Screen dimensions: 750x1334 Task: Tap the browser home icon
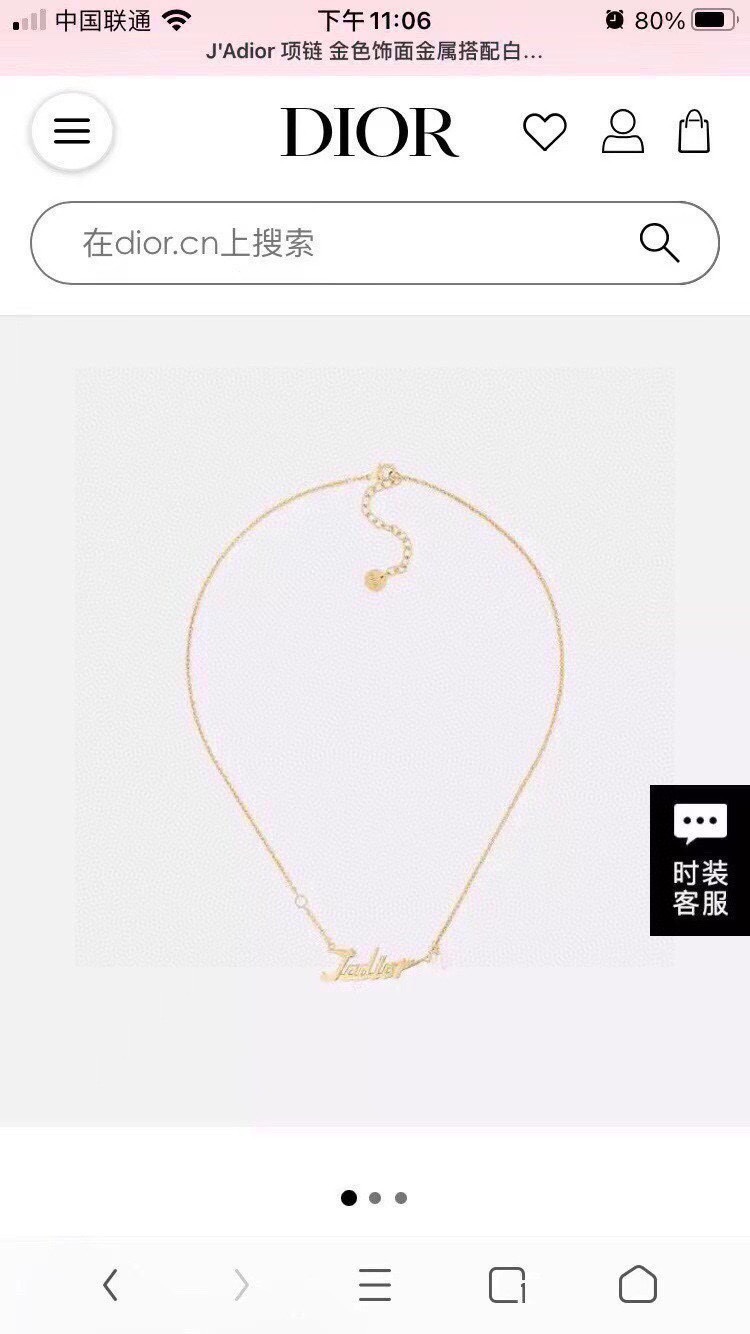[x=637, y=1287]
